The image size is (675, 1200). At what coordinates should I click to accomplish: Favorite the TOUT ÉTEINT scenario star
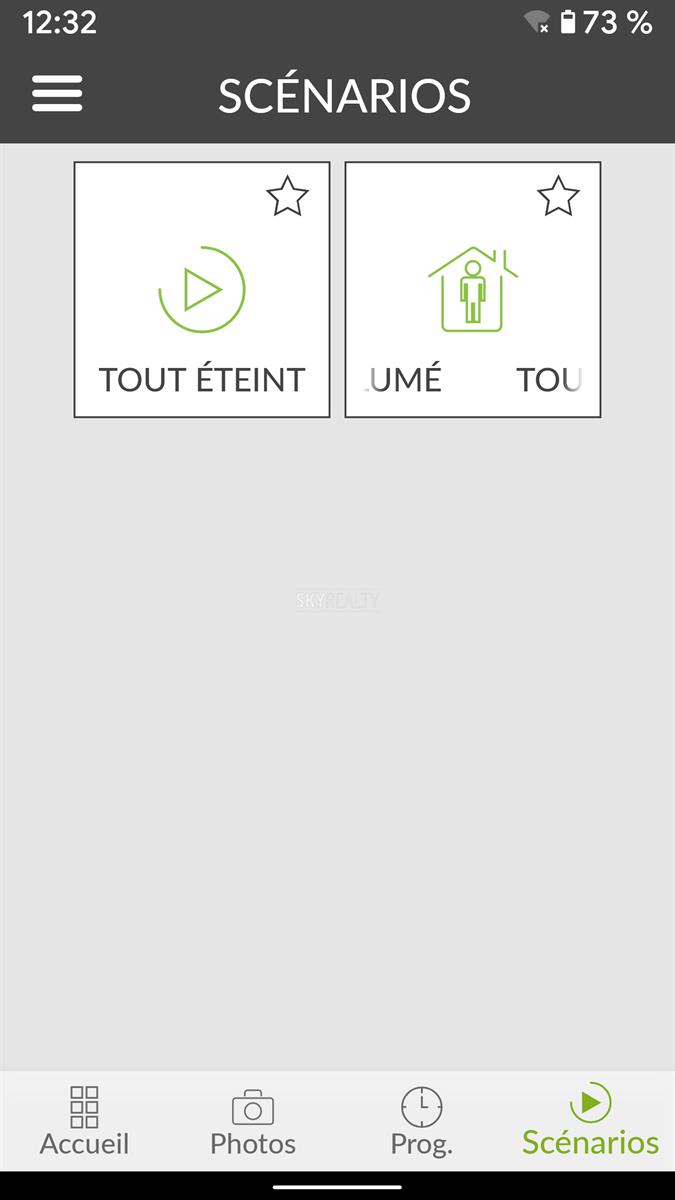pyautogui.click(x=287, y=197)
